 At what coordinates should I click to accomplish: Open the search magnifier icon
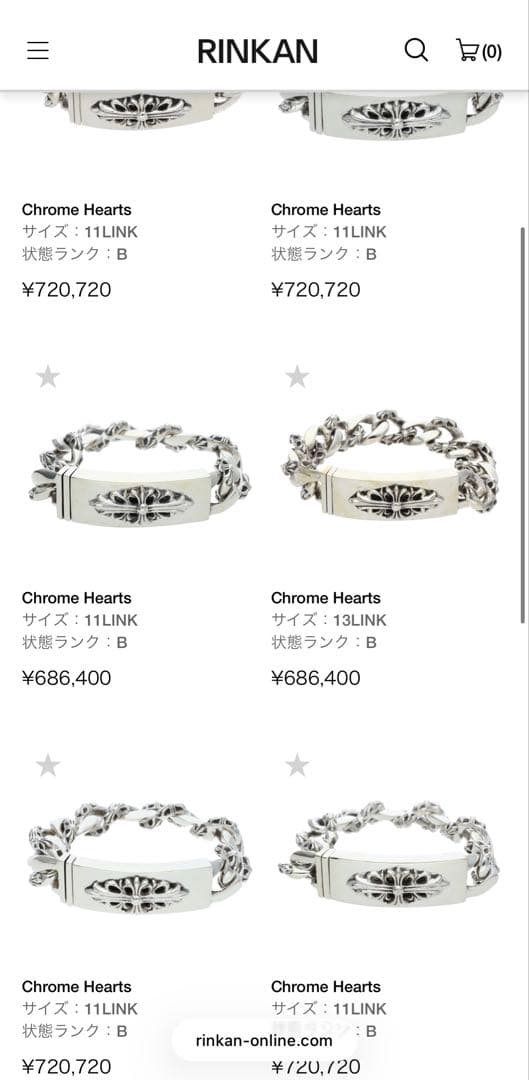tap(416, 50)
